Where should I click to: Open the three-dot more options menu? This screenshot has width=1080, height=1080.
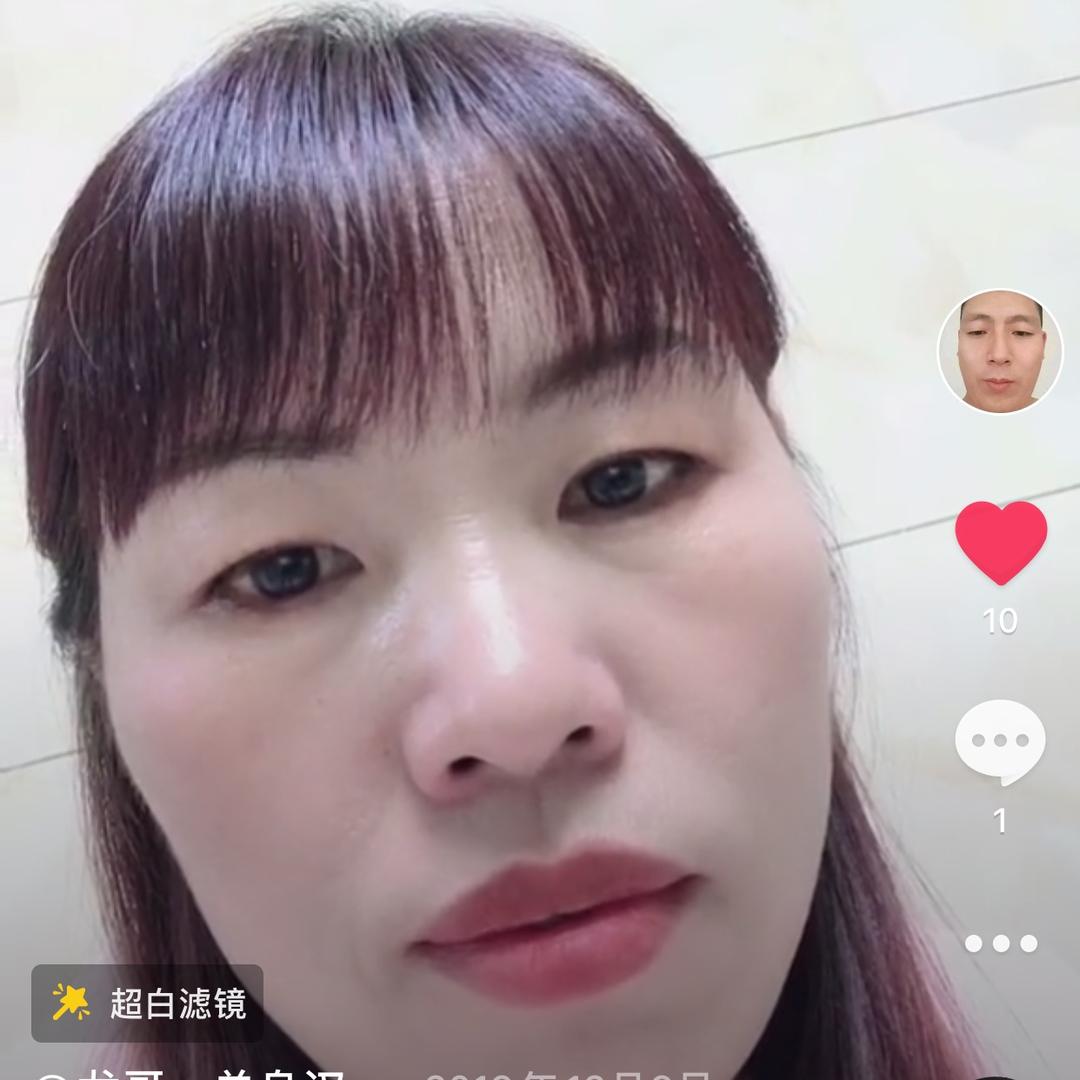tap(1000, 943)
